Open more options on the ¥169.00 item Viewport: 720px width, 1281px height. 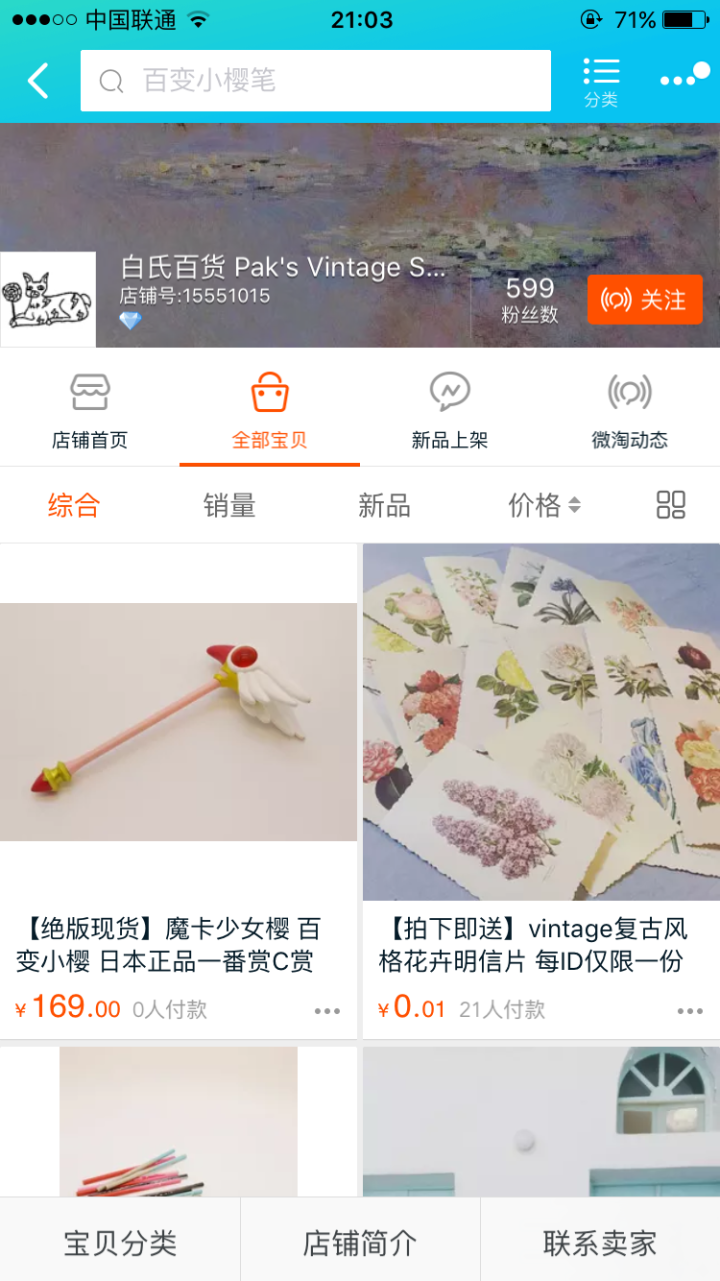tap(327, 1011)
